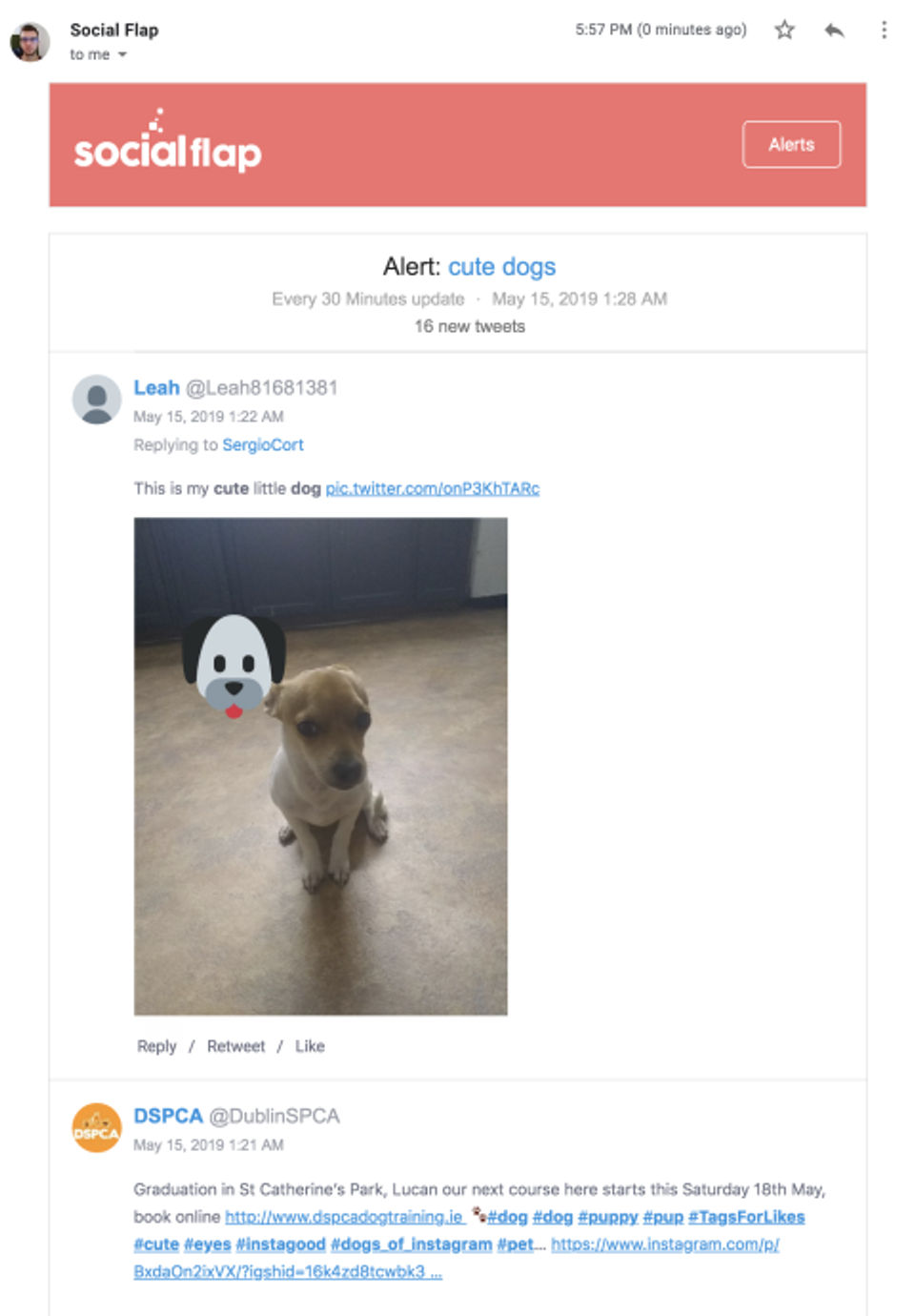Image resolution: width=915 pixels, height=1316 pixels.
Task: Open the dspcadogtraining.ie link
Action: pos(344,1217)
